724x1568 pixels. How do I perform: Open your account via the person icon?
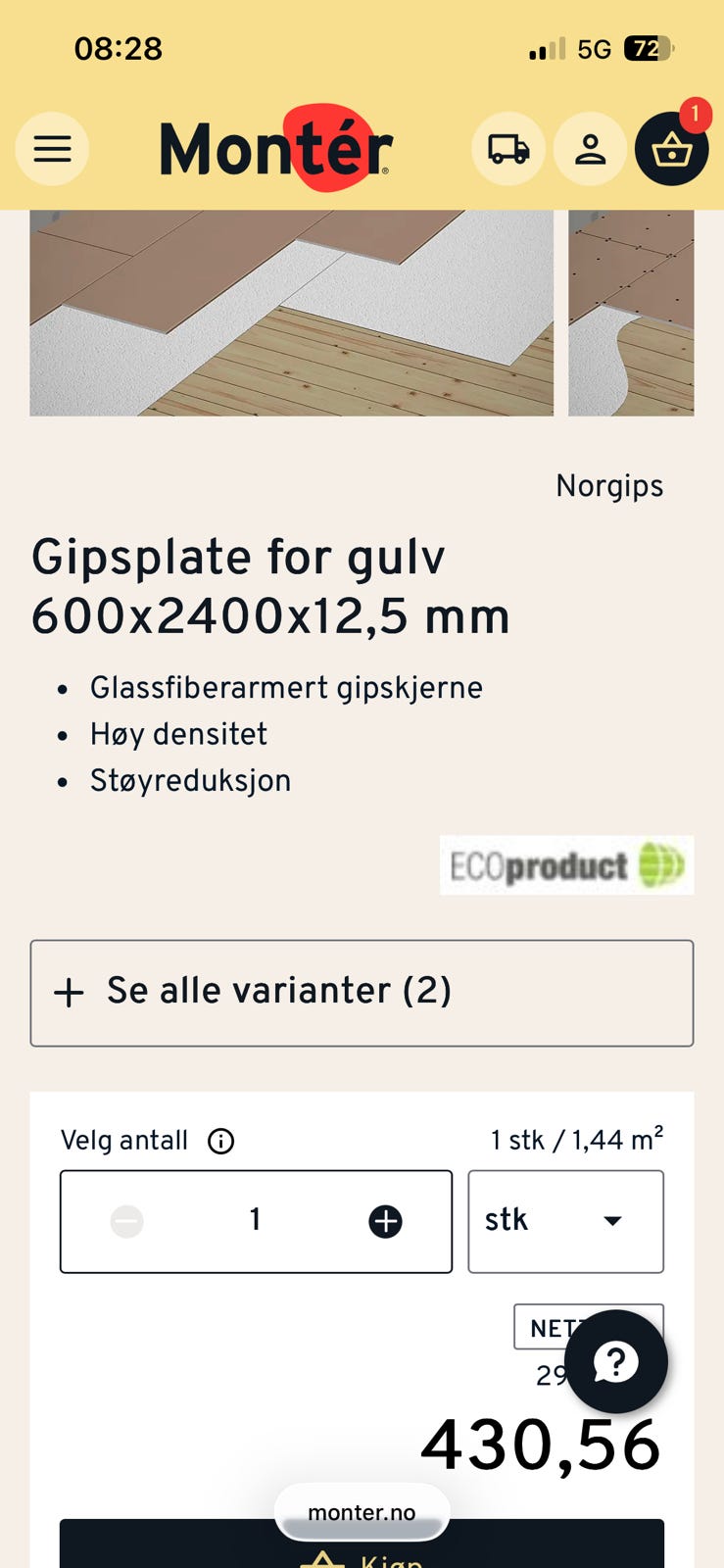[x=590, y=149]
